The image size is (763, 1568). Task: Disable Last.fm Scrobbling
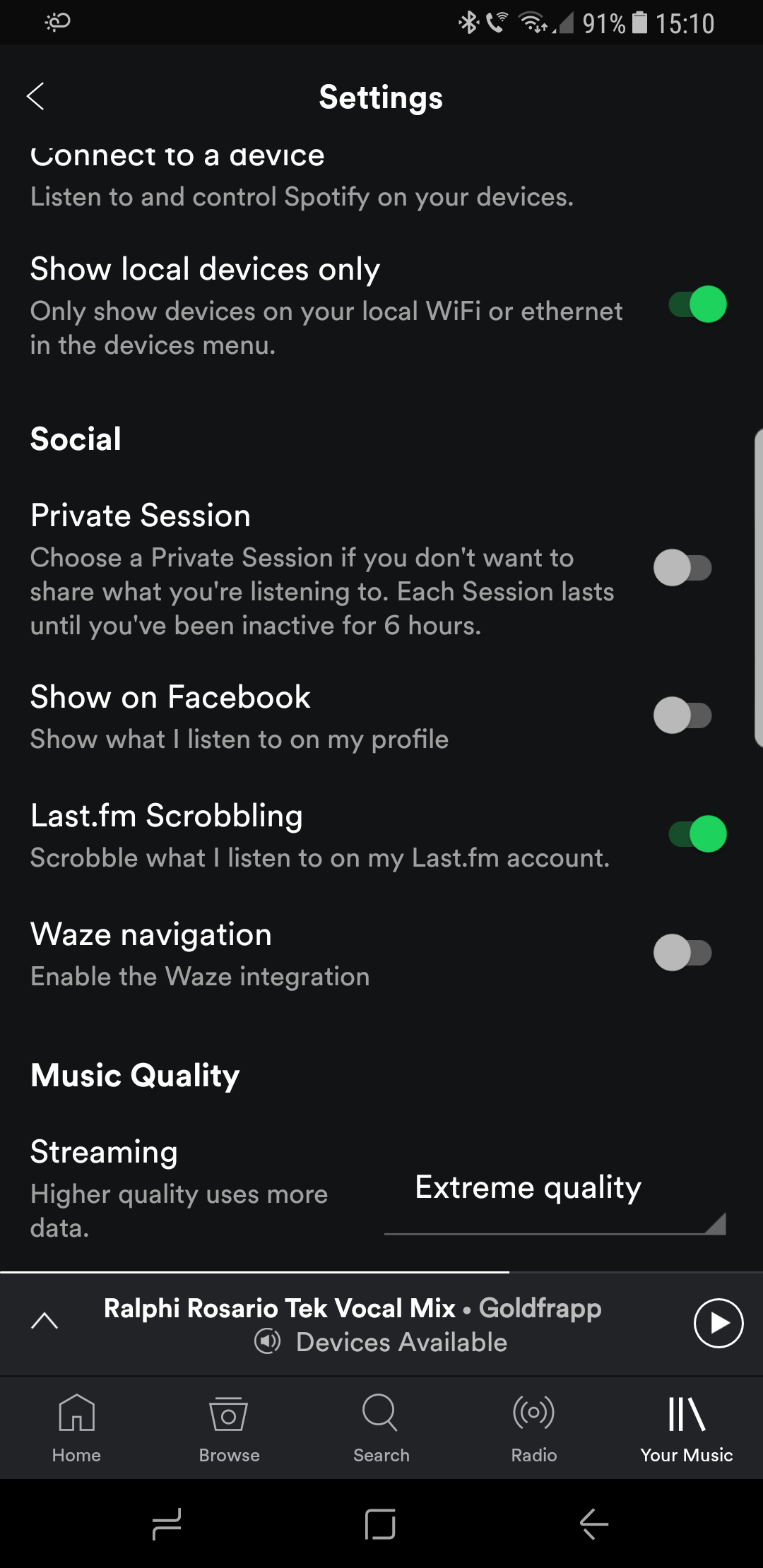tap(697, 834)
